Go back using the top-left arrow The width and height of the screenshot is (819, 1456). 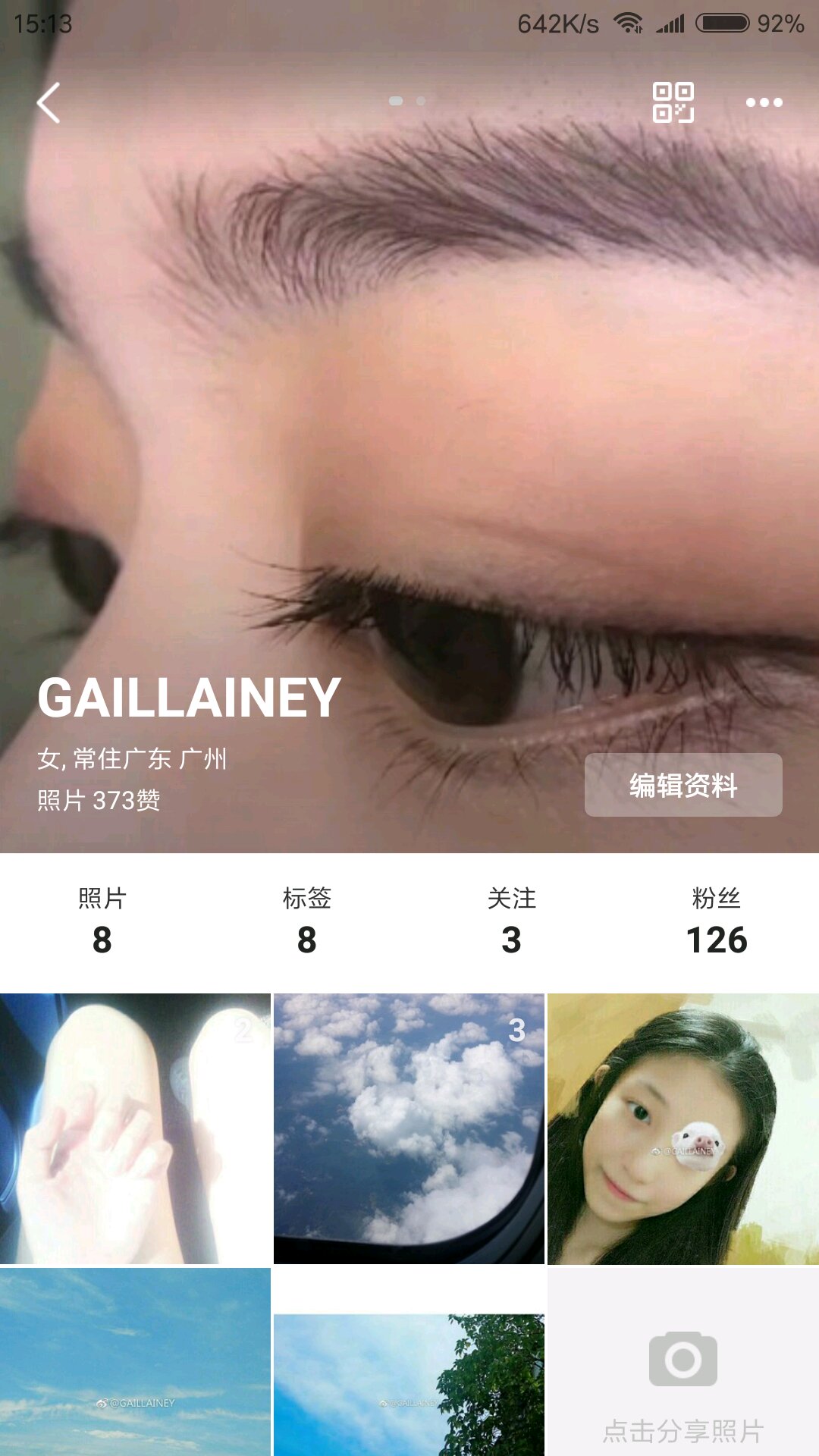[x=49, y=103]
